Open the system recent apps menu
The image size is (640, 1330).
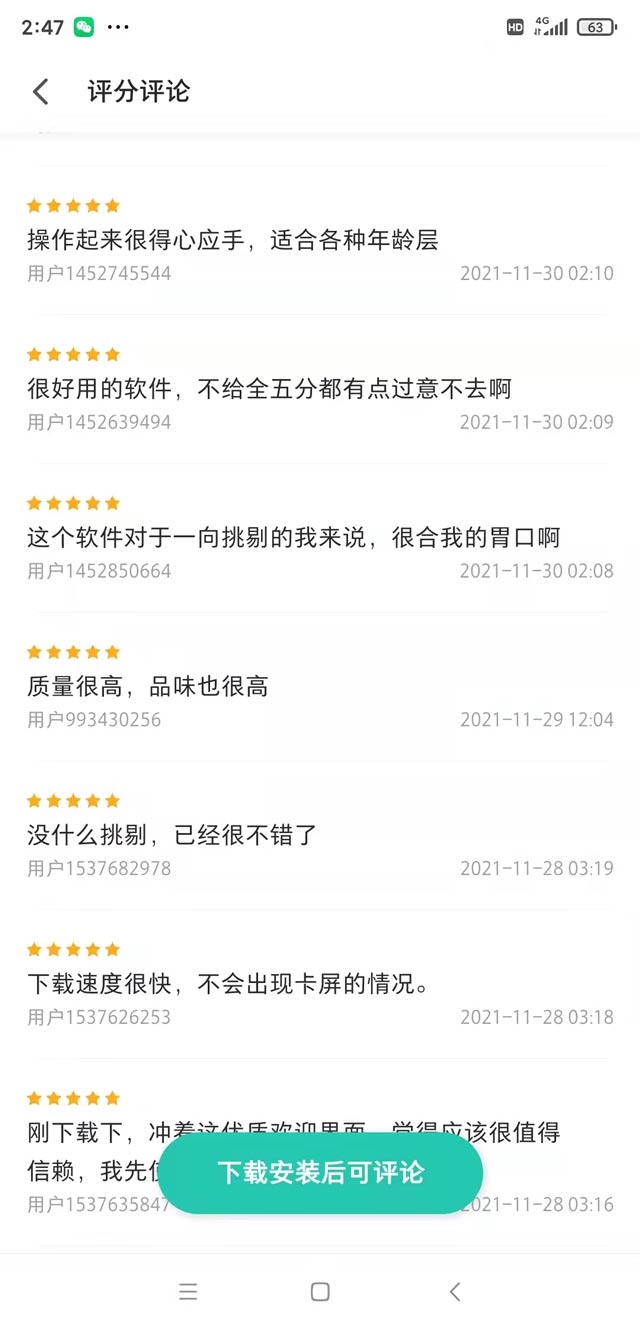[x=188, y=1292]
